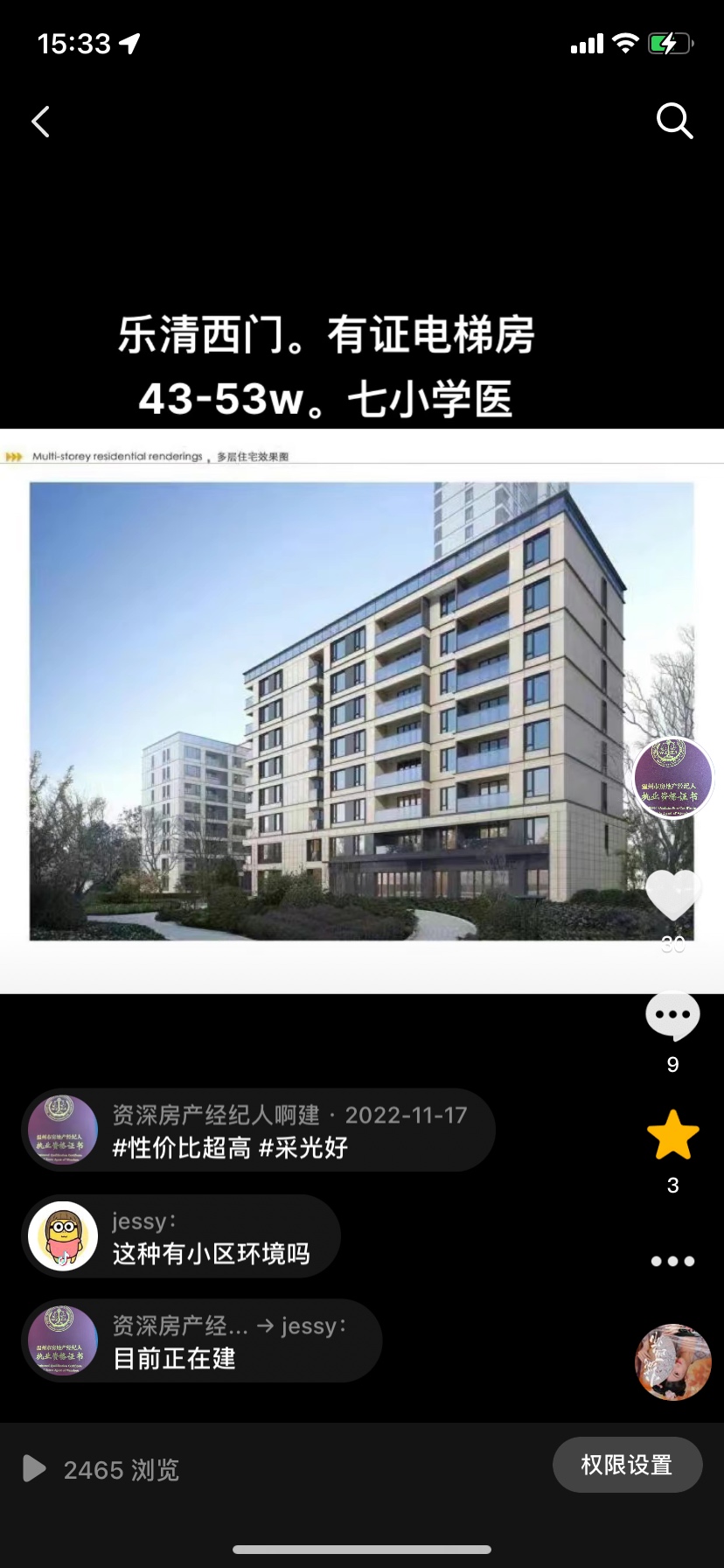This screenshot has height=1568, width=724.
Task: Like this video with the heart
Action: pos(672,895)
